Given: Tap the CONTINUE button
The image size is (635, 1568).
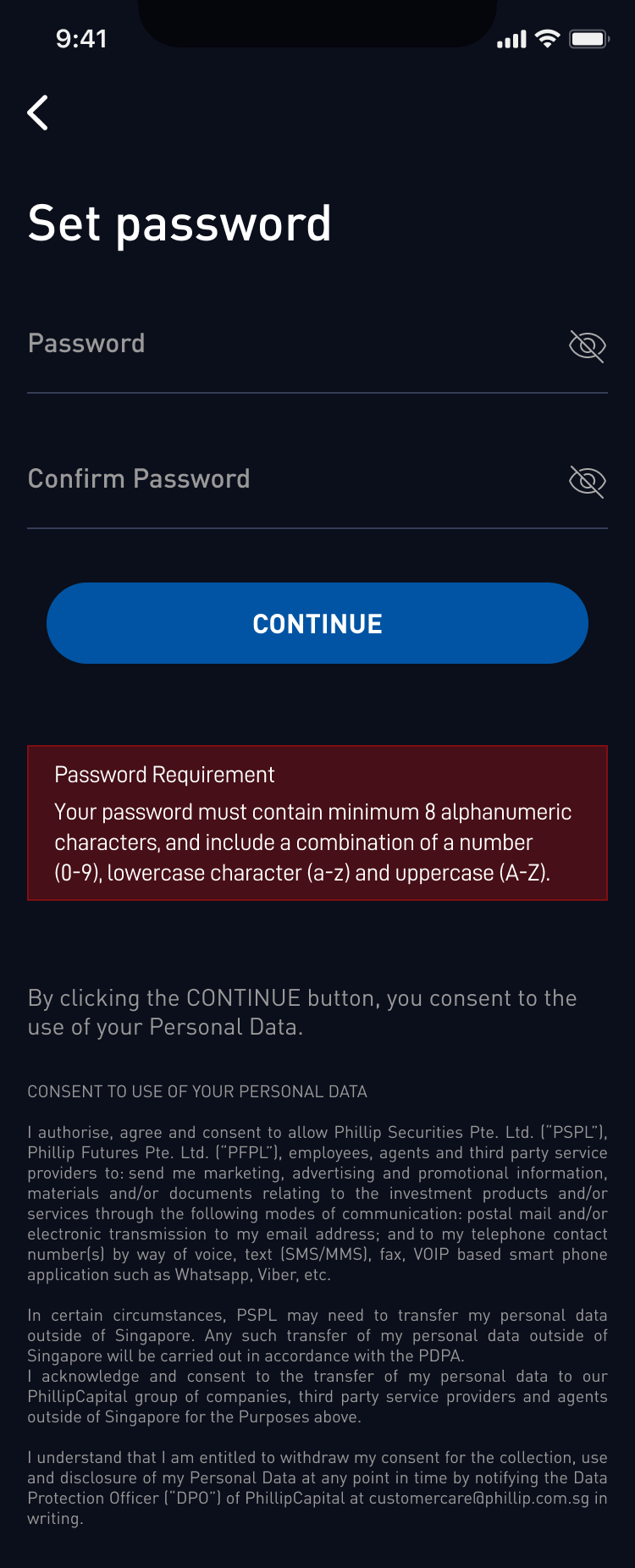Looking at the screenshot, I should point(317,623).
